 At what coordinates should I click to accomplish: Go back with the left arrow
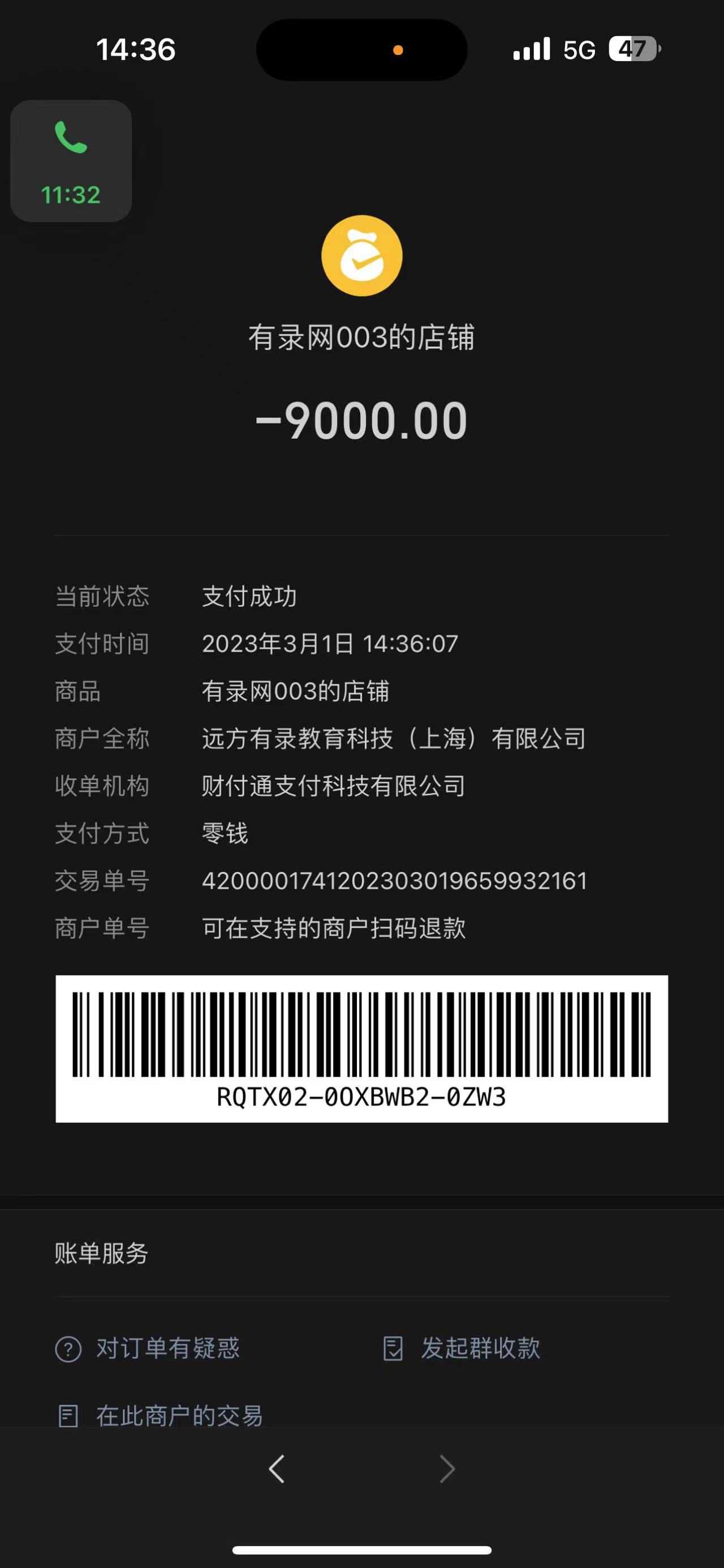coord(277,1469)
